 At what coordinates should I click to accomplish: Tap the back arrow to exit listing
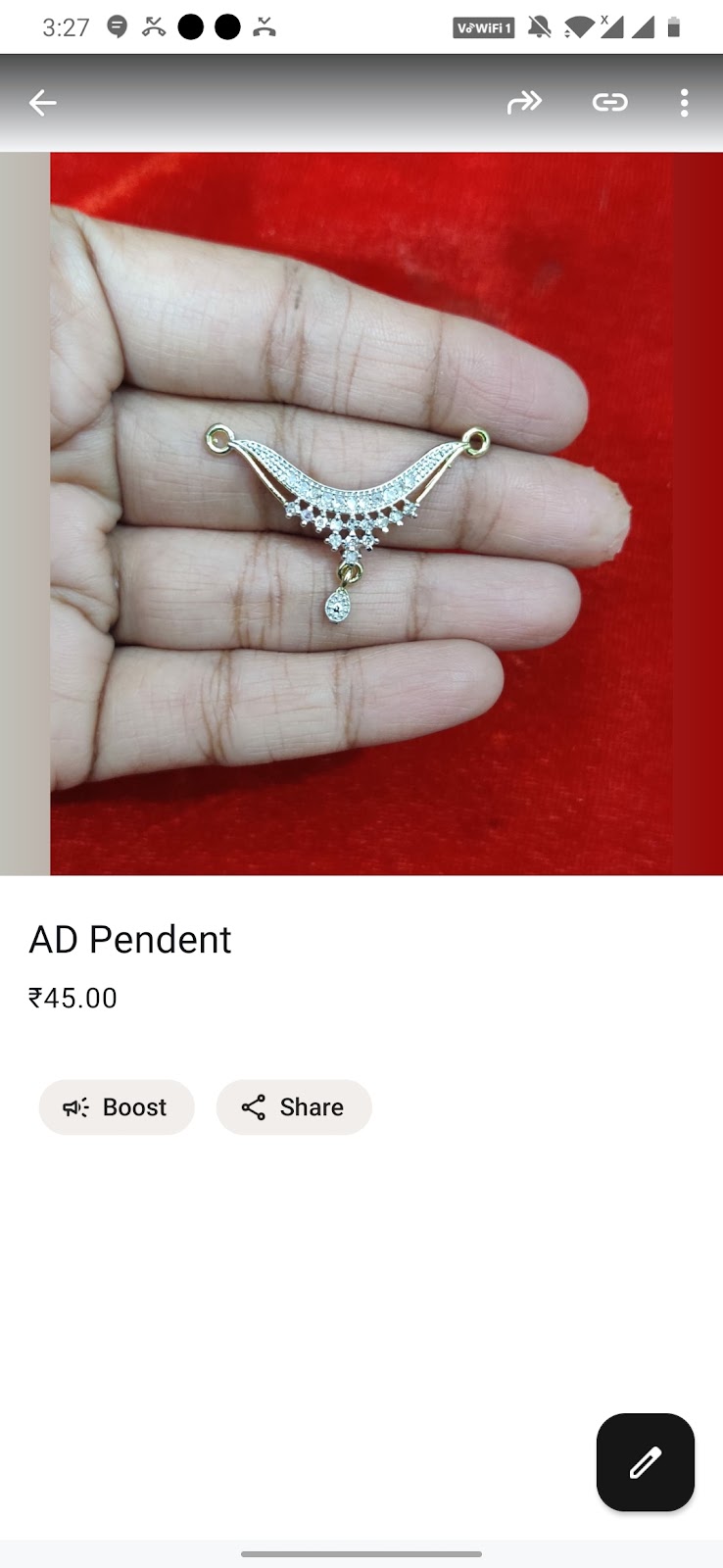tap(42, 102)
